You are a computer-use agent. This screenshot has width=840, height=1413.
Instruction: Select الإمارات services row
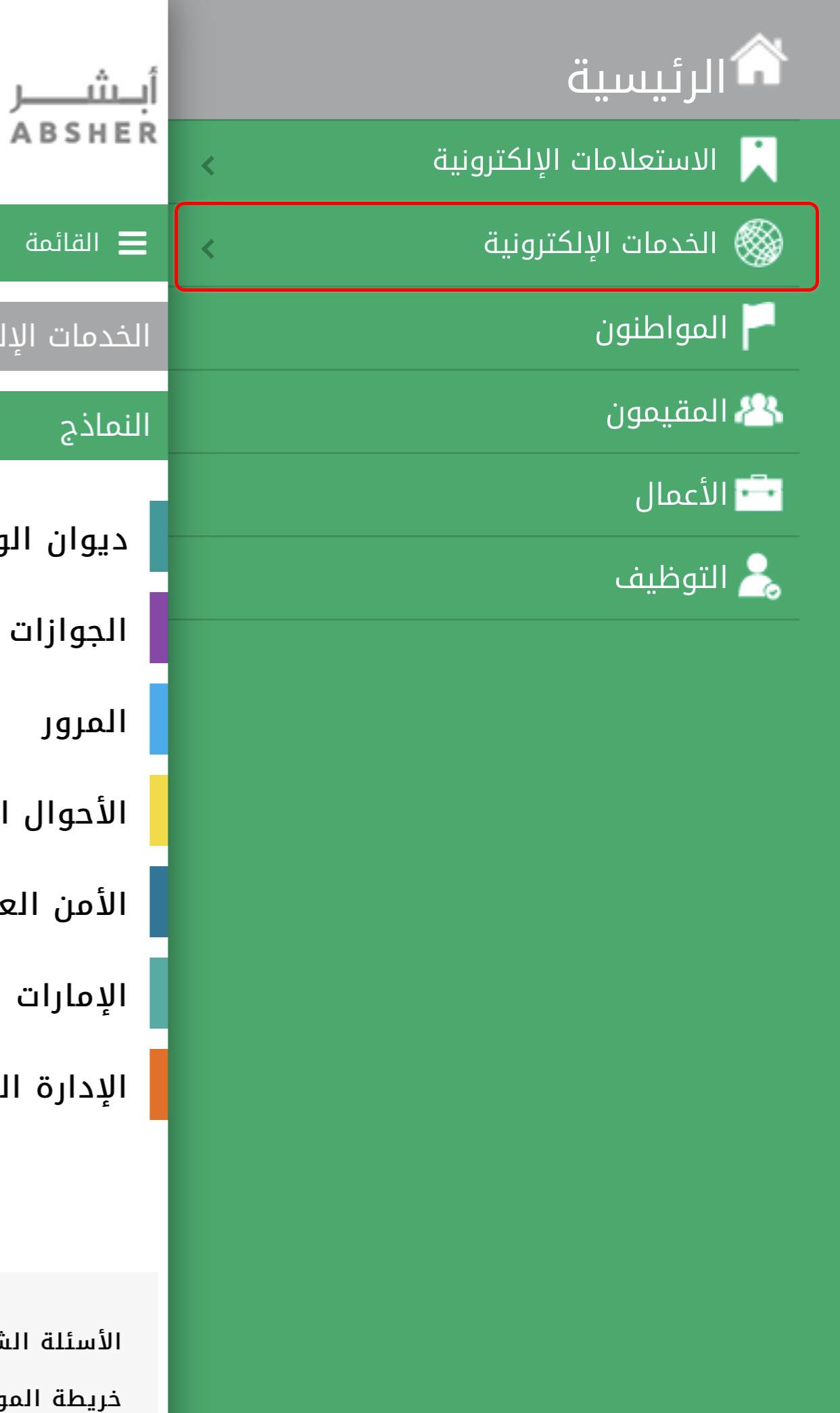74,995
